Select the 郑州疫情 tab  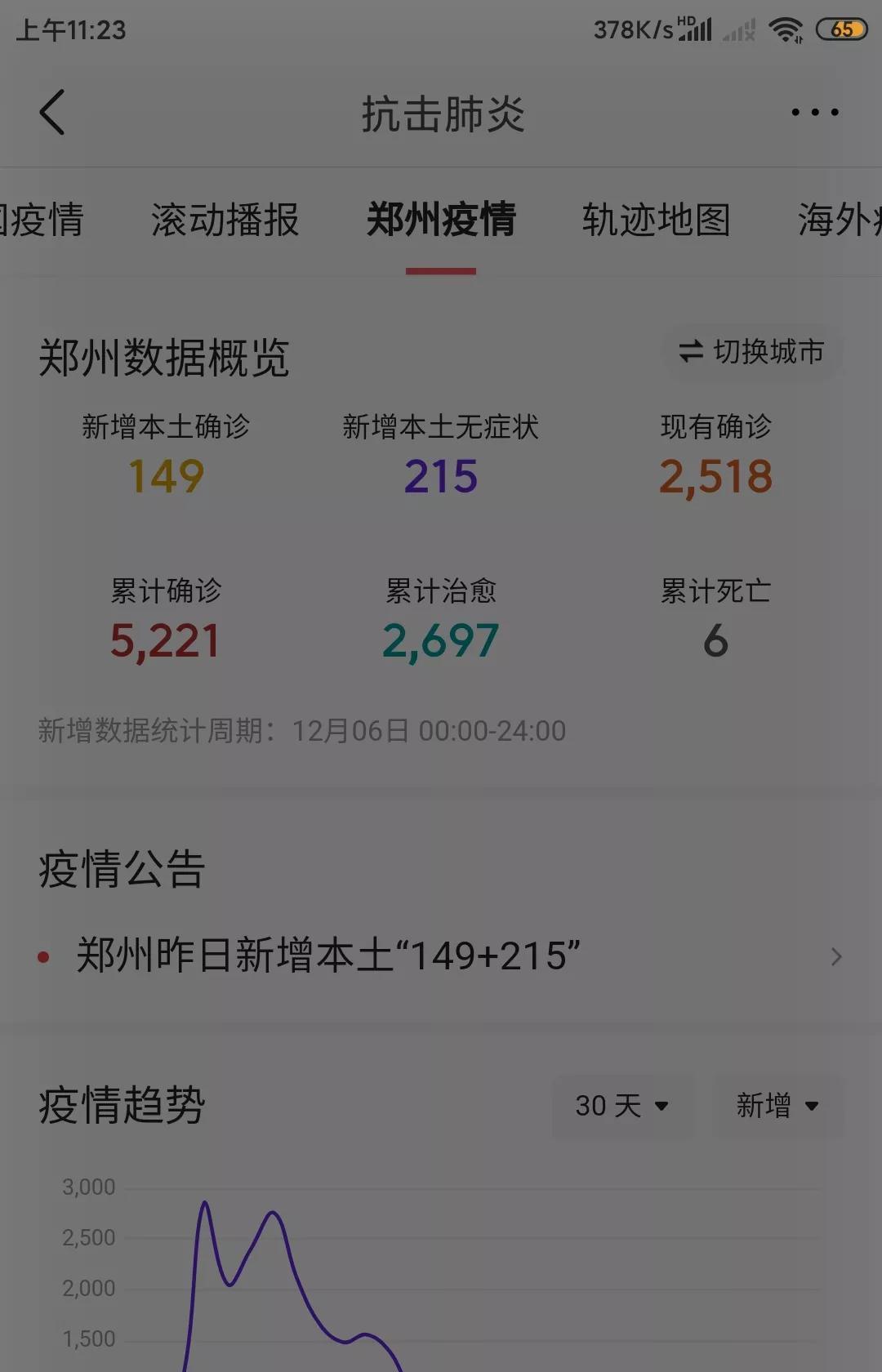pyautogui.click(x=441, y=220)
